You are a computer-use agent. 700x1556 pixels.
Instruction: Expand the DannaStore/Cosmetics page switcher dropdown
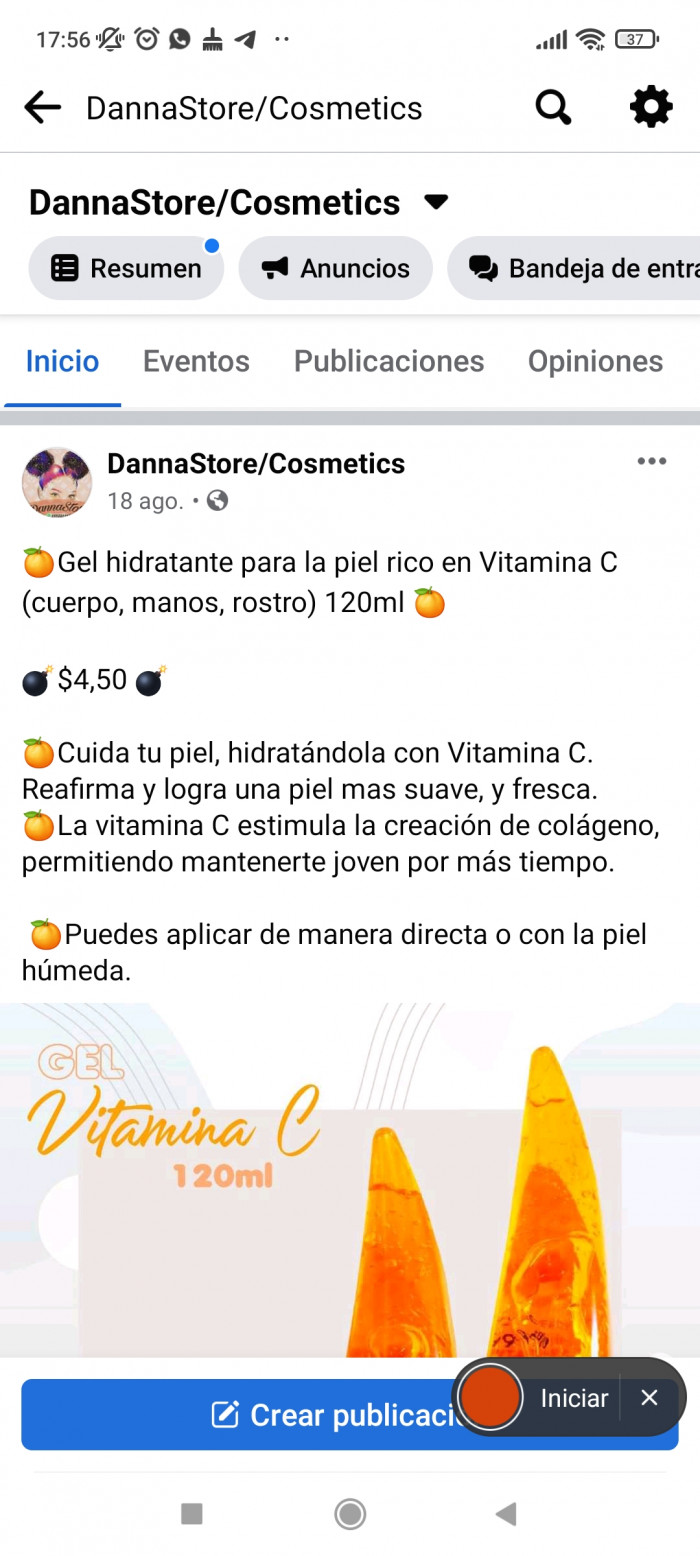pos(436,202)
